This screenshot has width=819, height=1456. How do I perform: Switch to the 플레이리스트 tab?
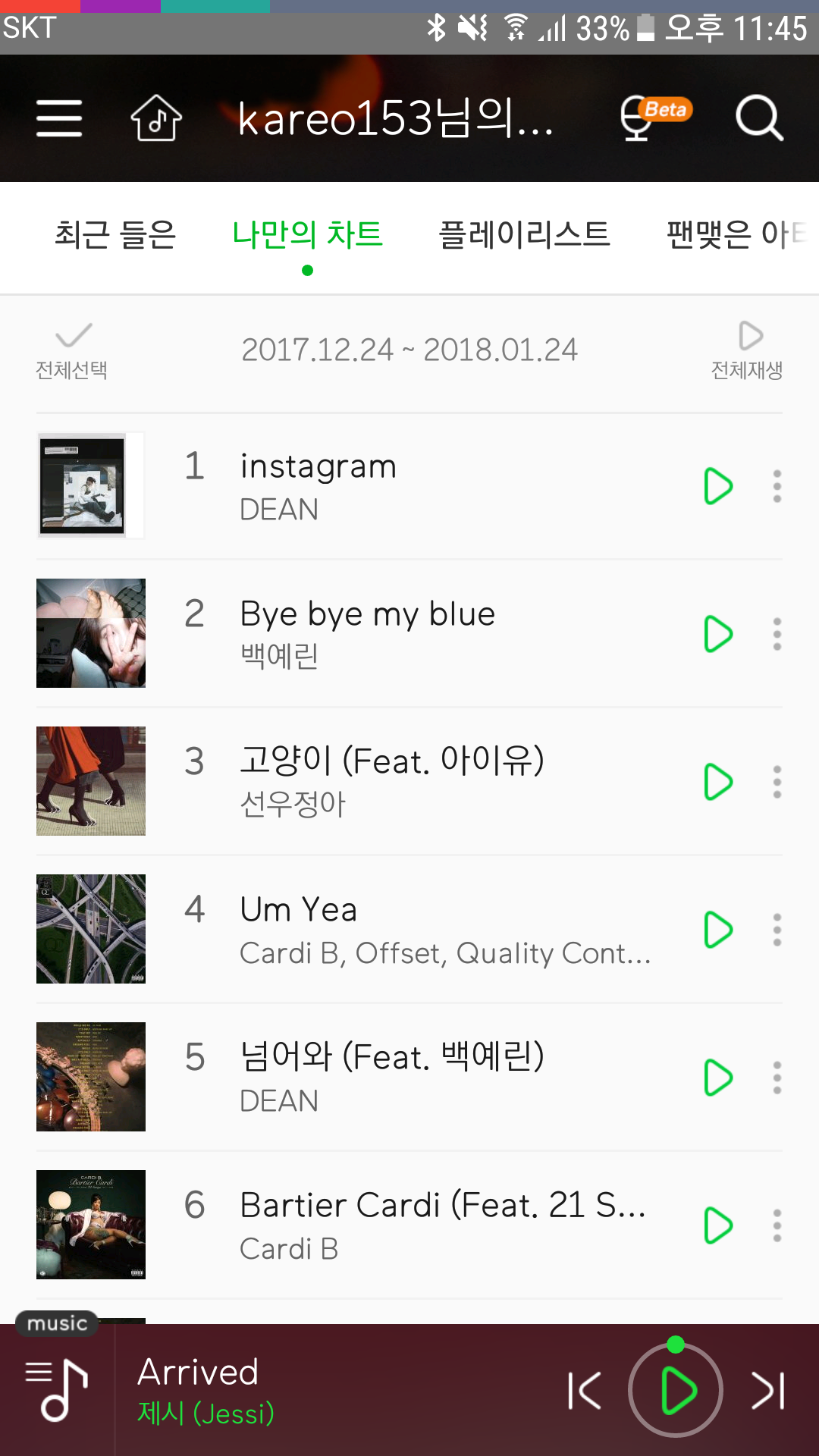524,234
